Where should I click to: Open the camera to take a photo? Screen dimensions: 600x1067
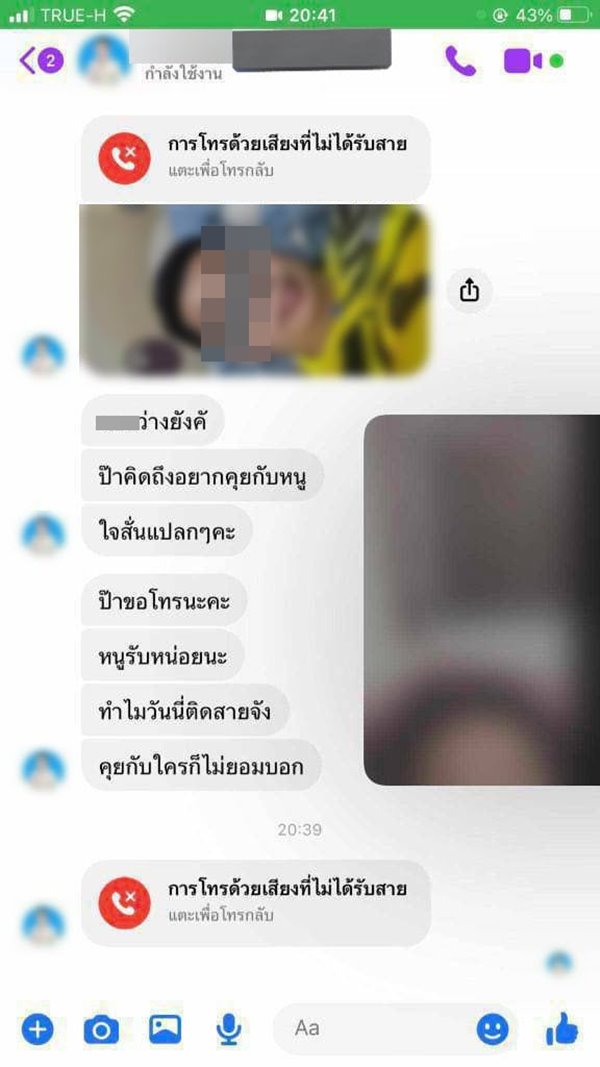pyautogui.click(x=100, y=1028)
